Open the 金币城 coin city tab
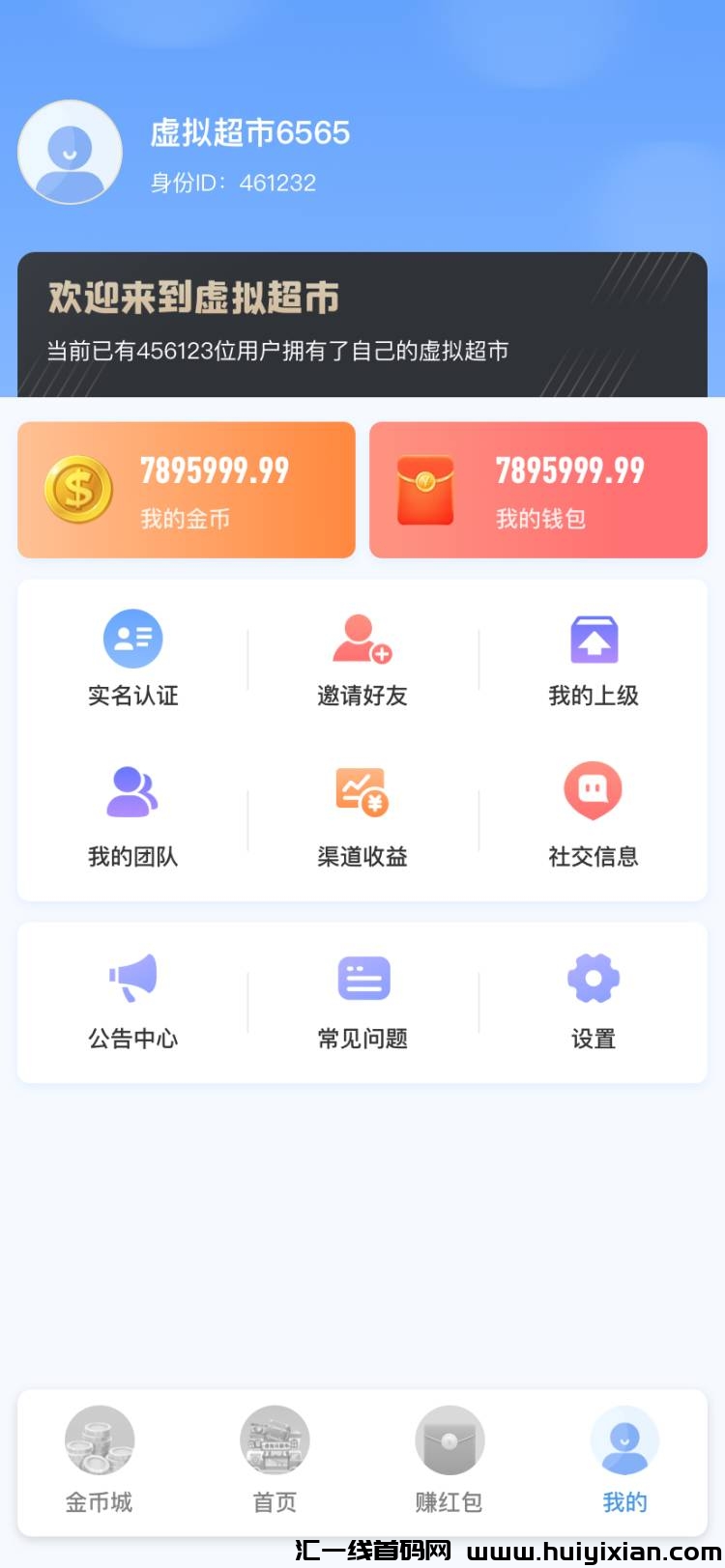Viewport: 725px width, 1568px height. click(x=98, y=1454)
